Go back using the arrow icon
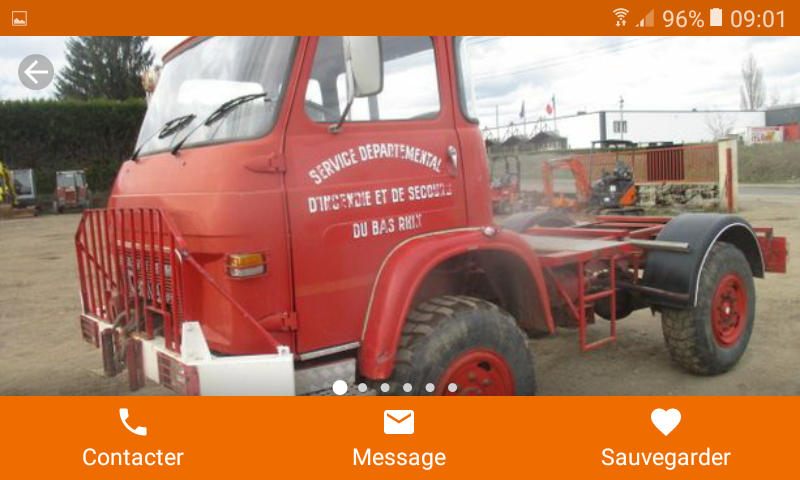 pyautogui.click(x=36, y=72)
